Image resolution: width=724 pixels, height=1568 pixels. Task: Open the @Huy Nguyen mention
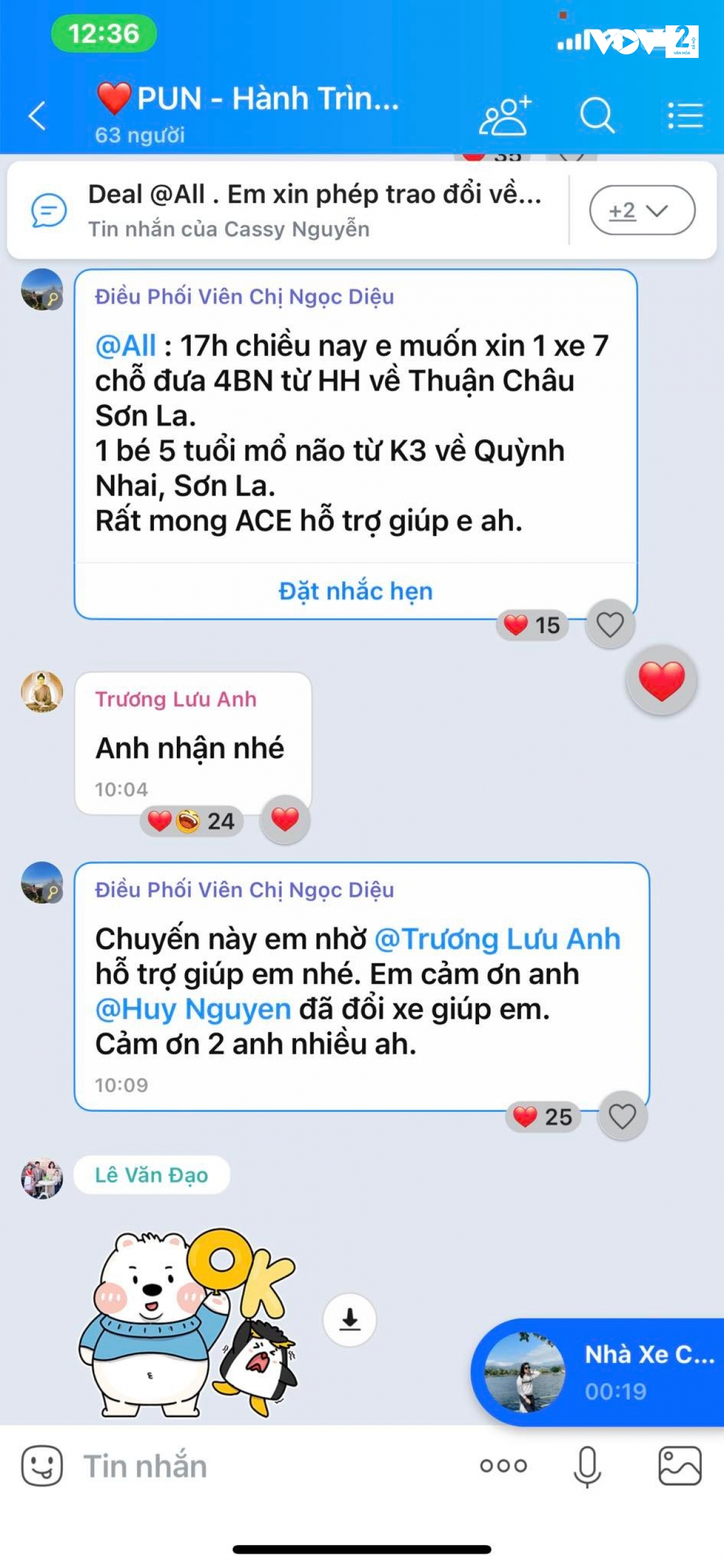click(193, 1009)
